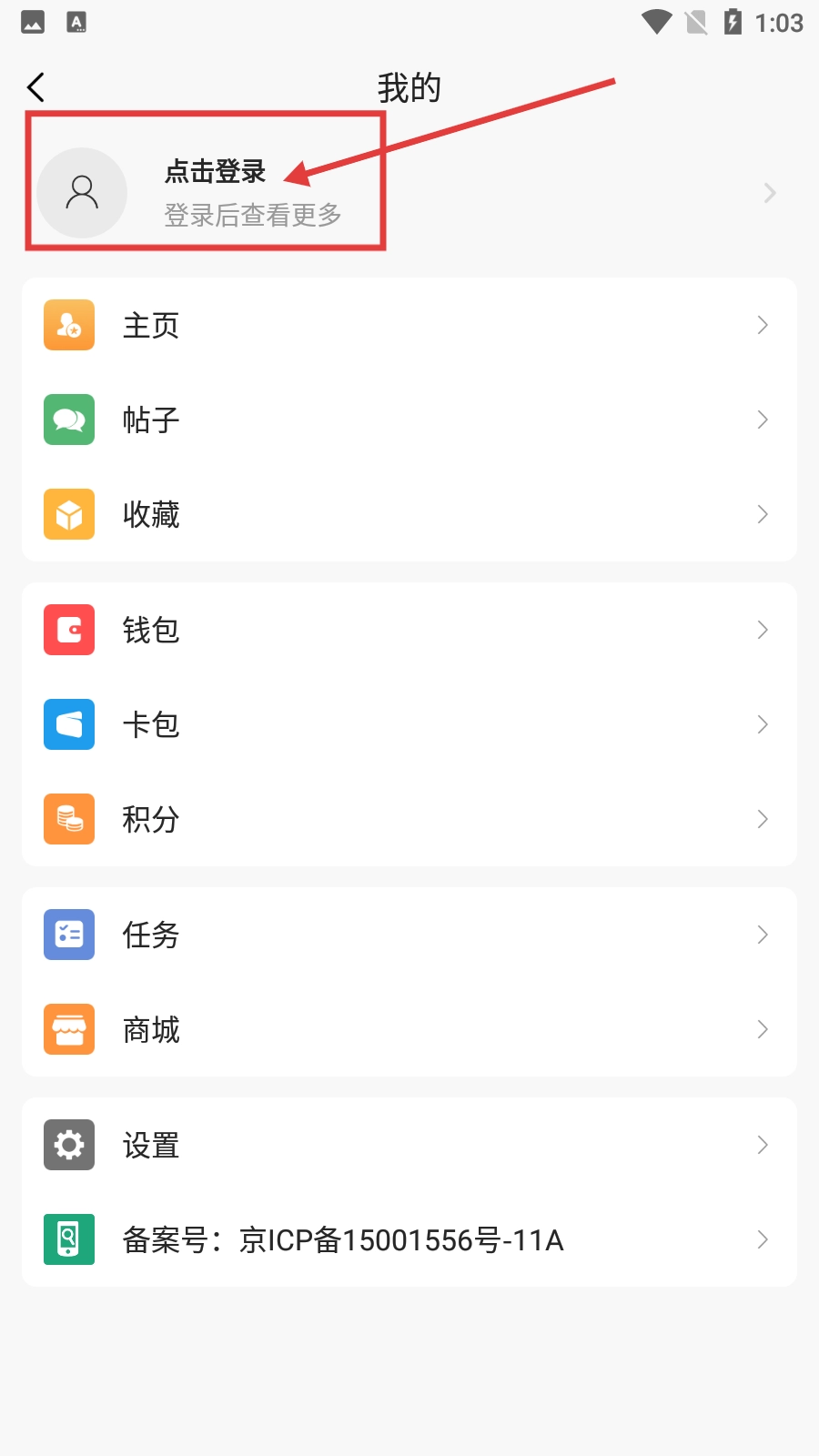This screenshot has height=1456, width=819.
Task: Open the 商城 mall
Action: [409, 1029]
